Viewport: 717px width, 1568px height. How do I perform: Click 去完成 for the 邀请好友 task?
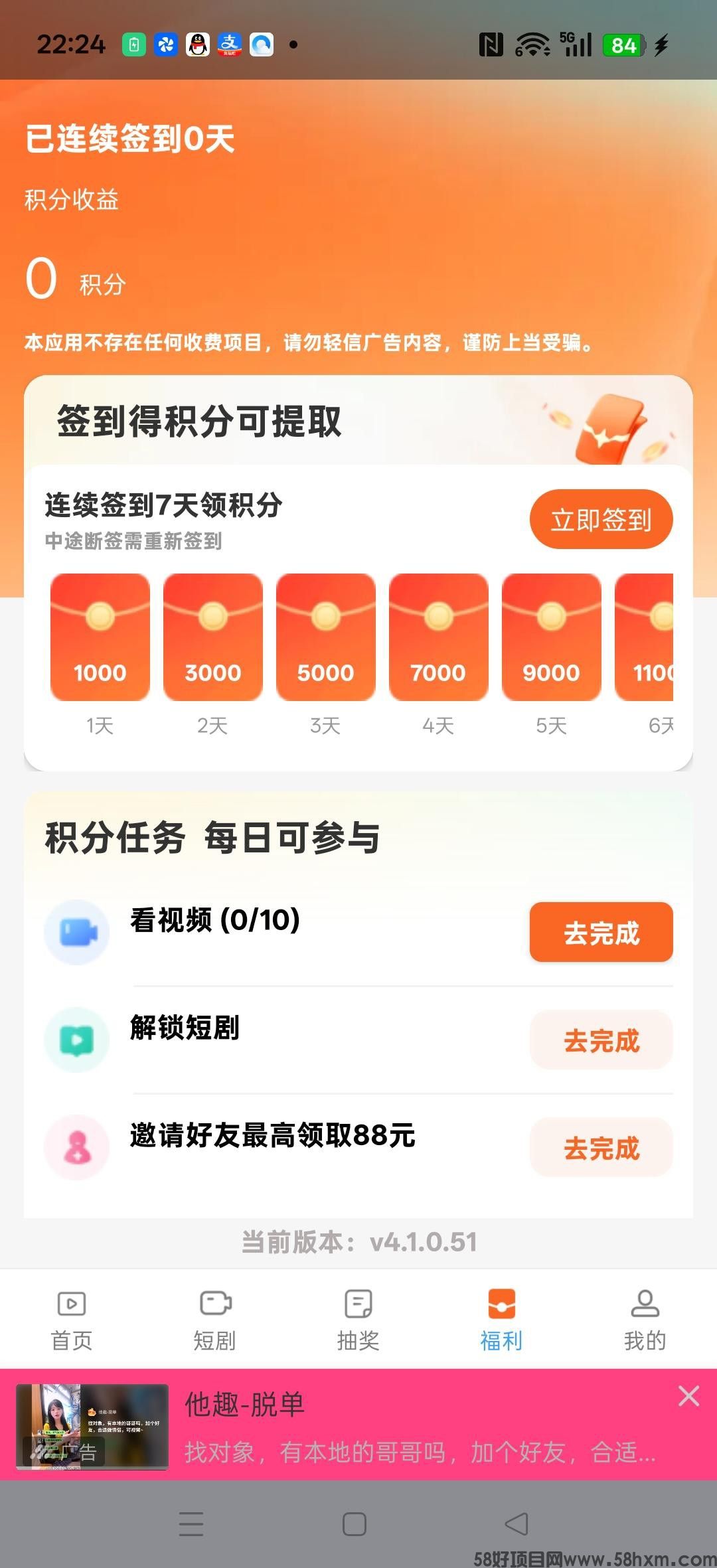coord(600,1147)
